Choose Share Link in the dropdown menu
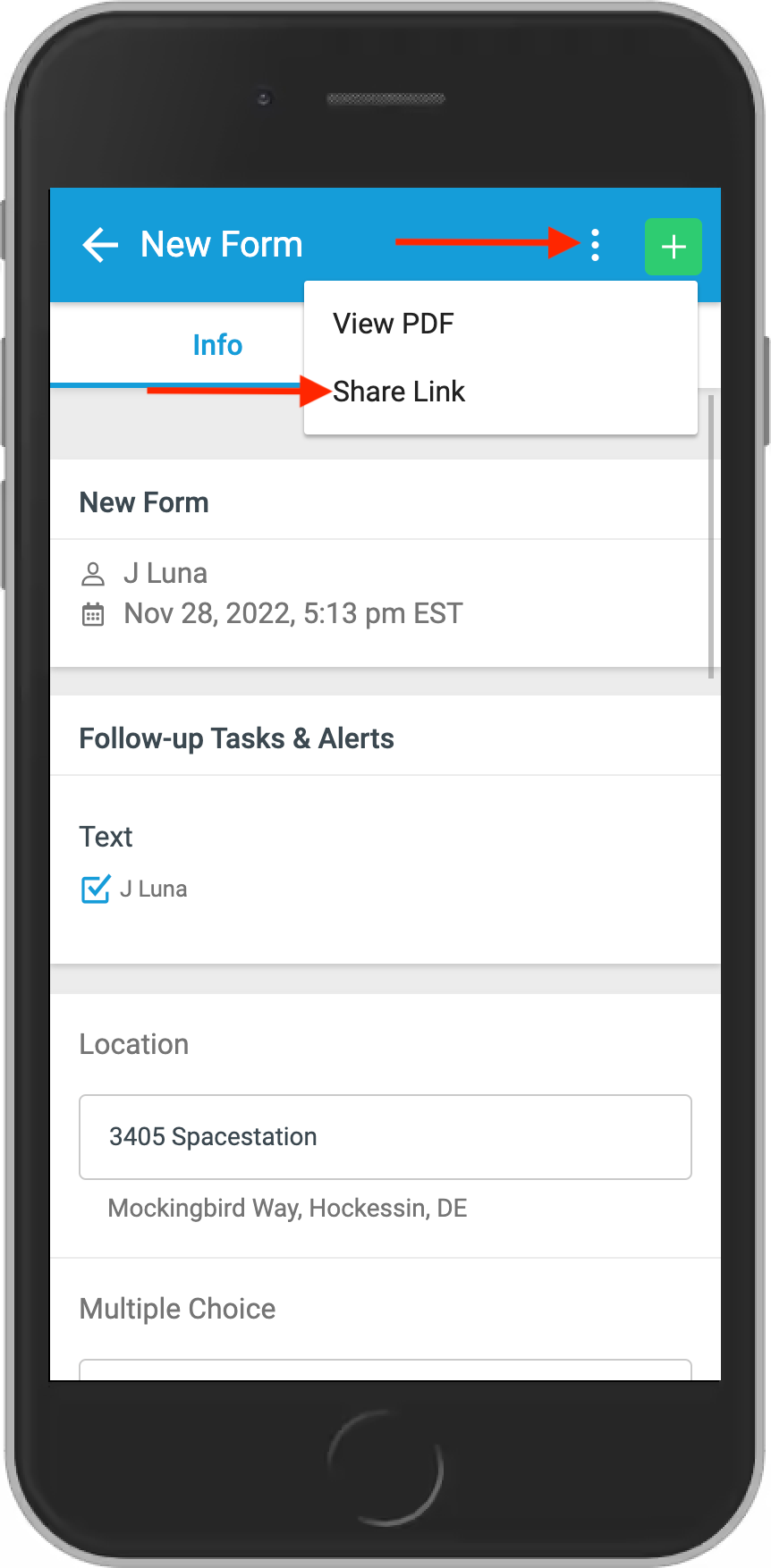 coord(399,392)
